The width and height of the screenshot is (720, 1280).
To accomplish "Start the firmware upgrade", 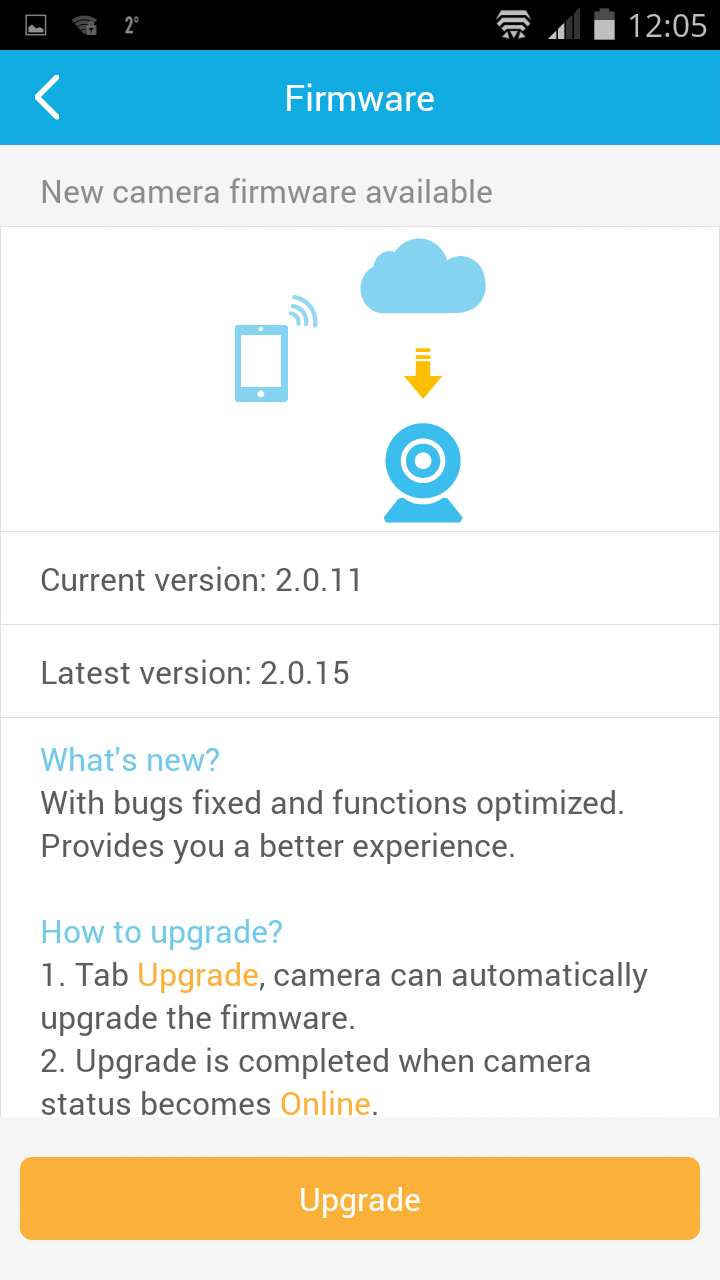I will pos(360,1199).
